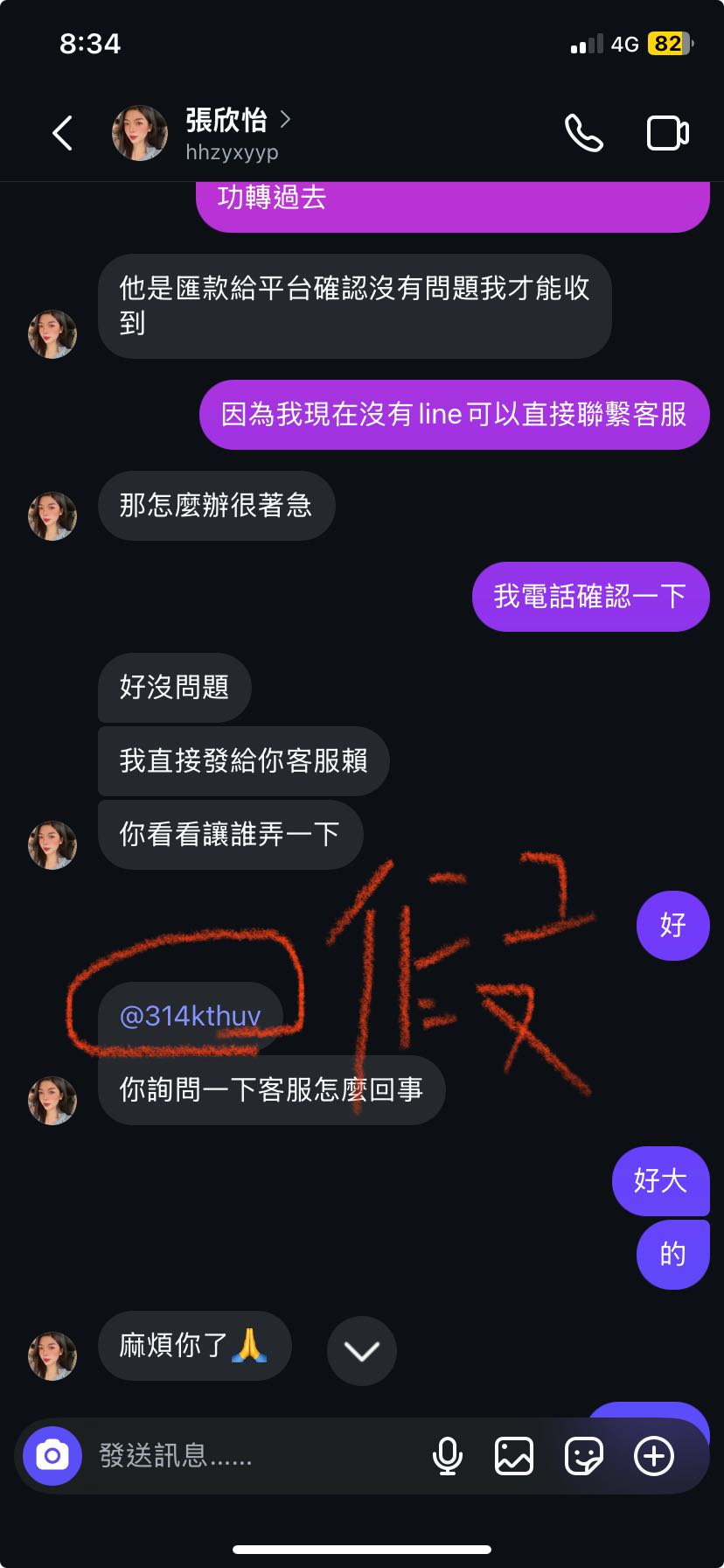Jump to latest messages with the down chevron
Viewport: 724px width, 1568px height.
[x=361, y=1351]
